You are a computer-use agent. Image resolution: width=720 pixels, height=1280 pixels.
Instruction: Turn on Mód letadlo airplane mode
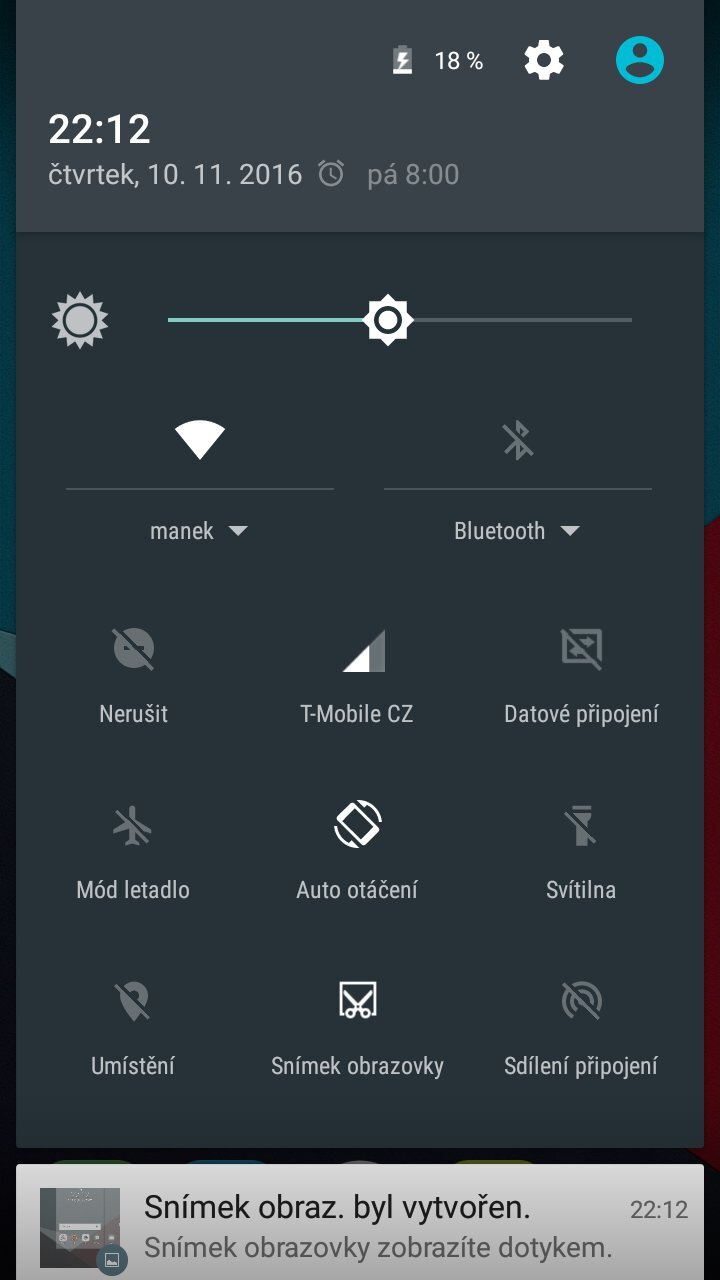coord(133,825)
